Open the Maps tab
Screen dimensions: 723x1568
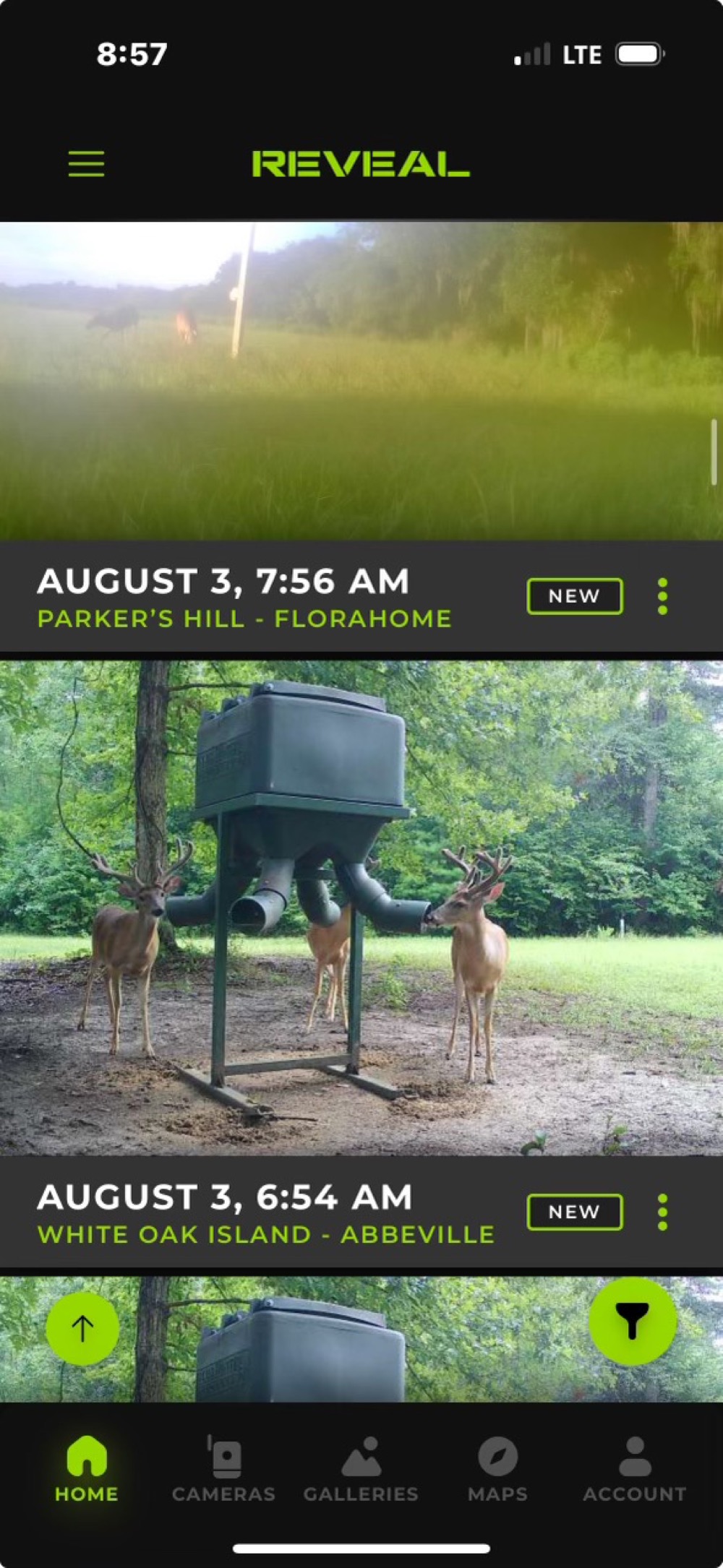497,1470
